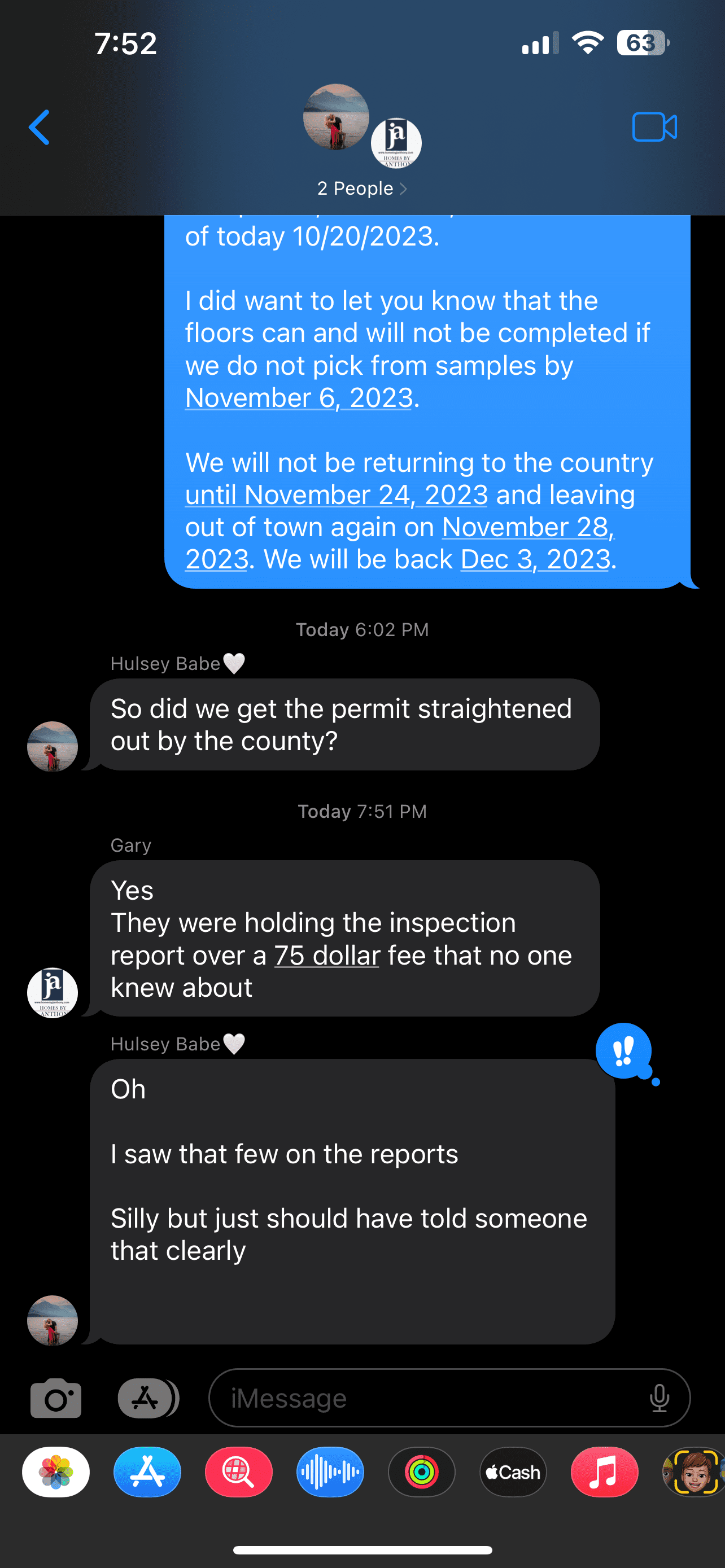Open the Fitness activity rings app
The width and height of the screenshot is (725, 1568).
422,1472
